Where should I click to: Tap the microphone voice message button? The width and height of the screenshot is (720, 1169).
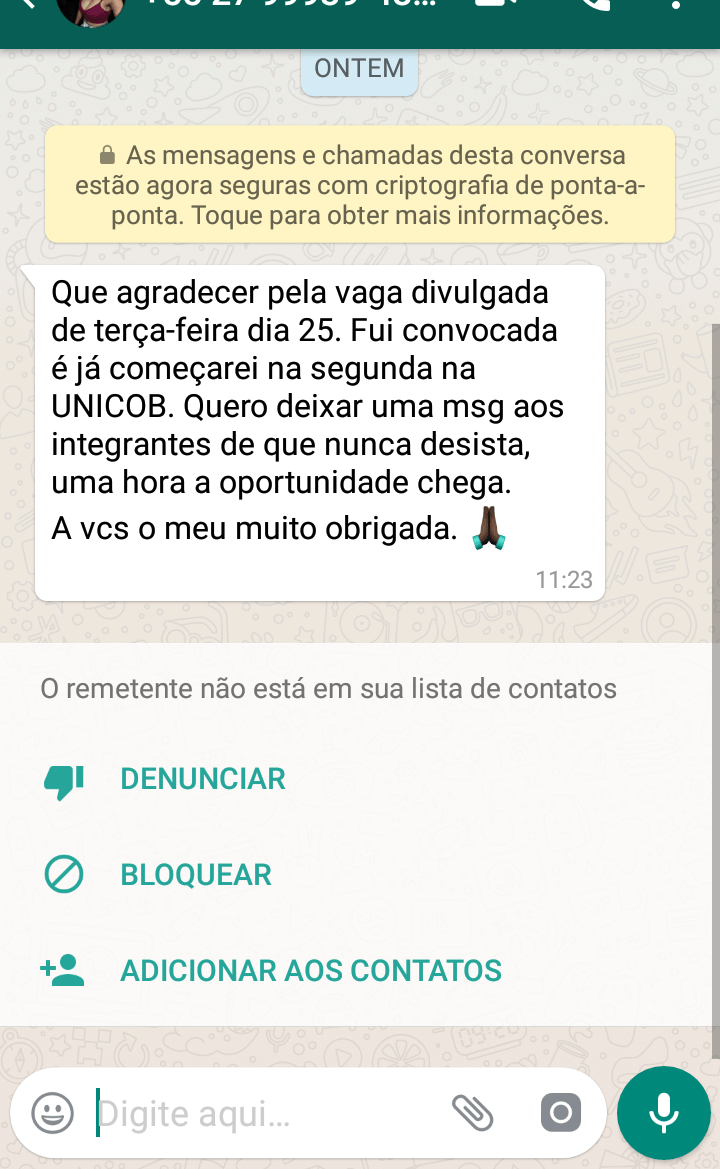664,1113
